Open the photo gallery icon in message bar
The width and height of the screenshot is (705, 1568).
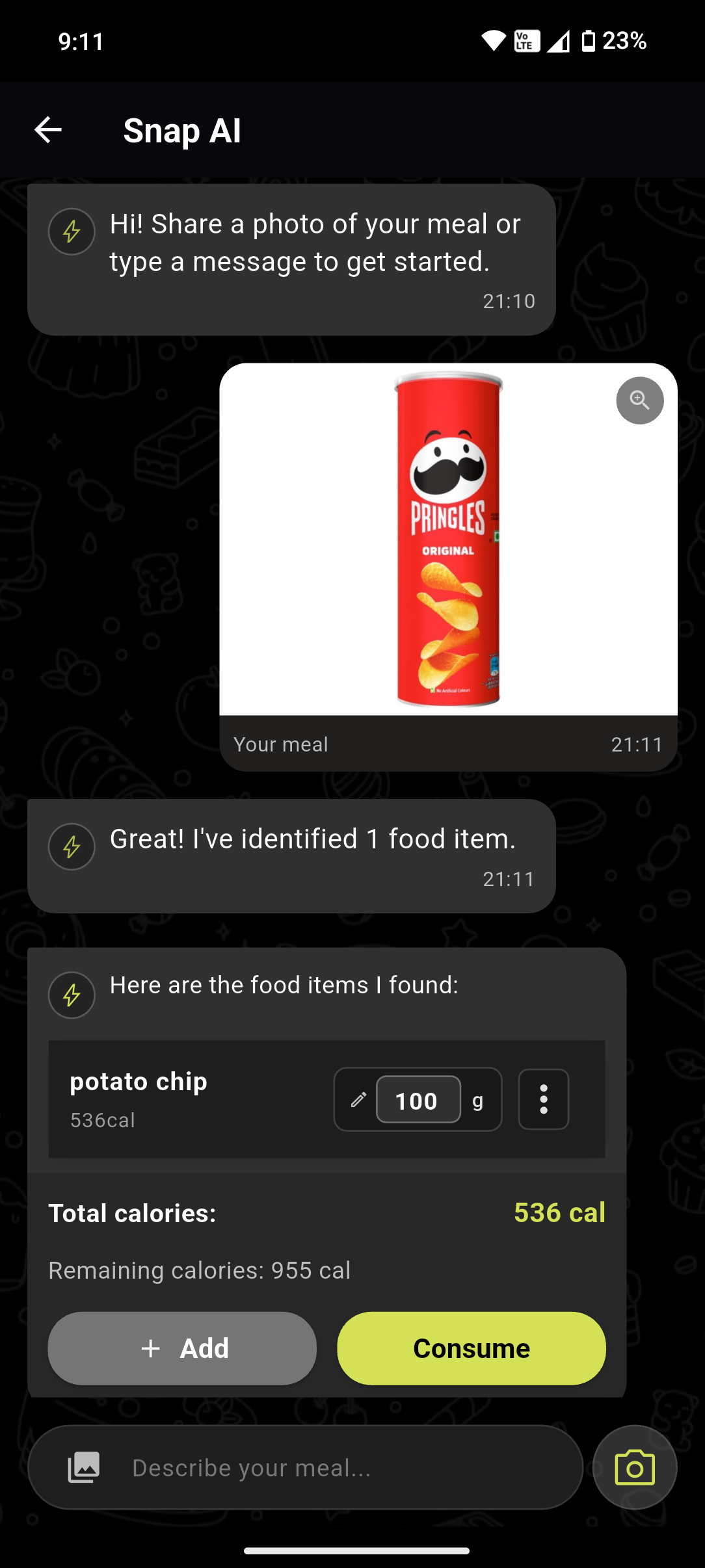coord(83,1468)
